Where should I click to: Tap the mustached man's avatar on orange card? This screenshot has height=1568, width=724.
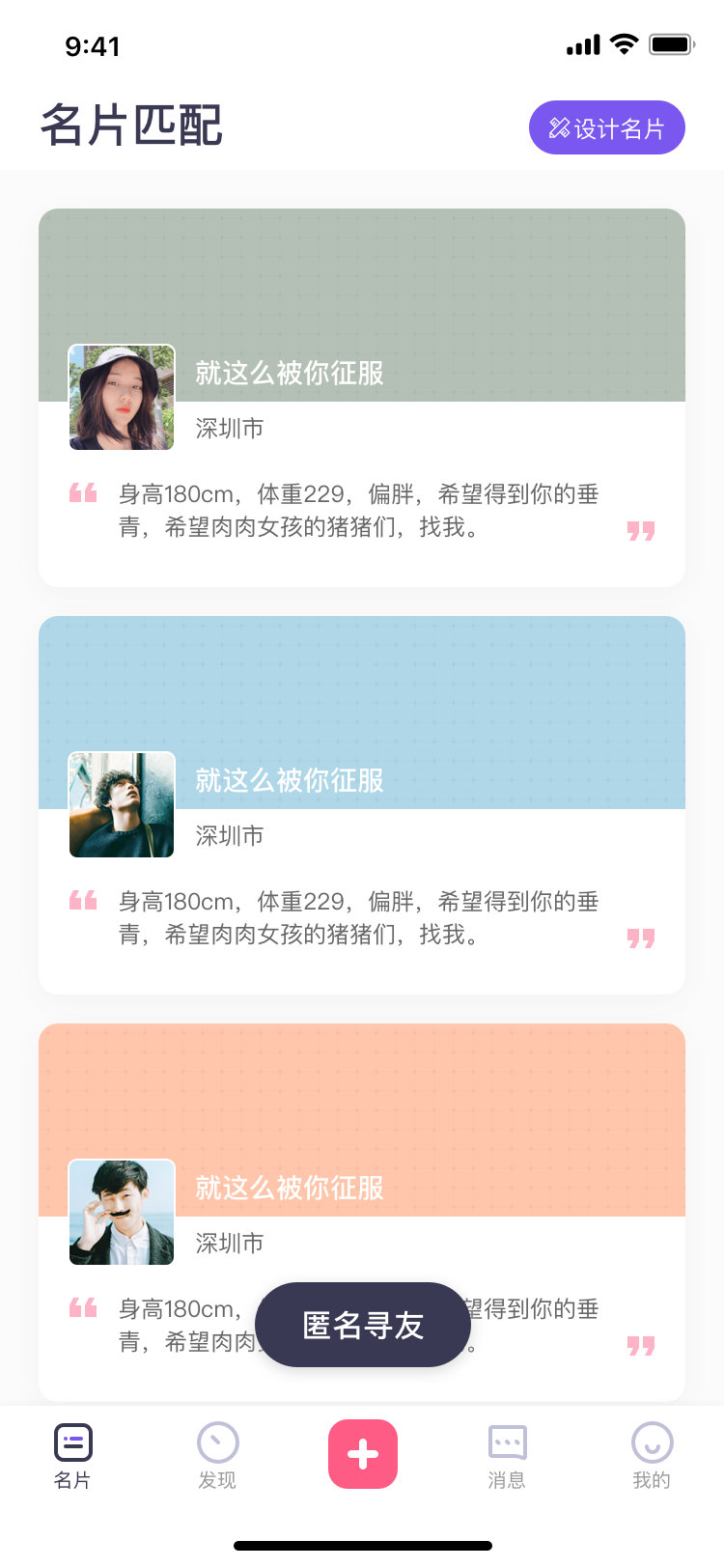121,1212
